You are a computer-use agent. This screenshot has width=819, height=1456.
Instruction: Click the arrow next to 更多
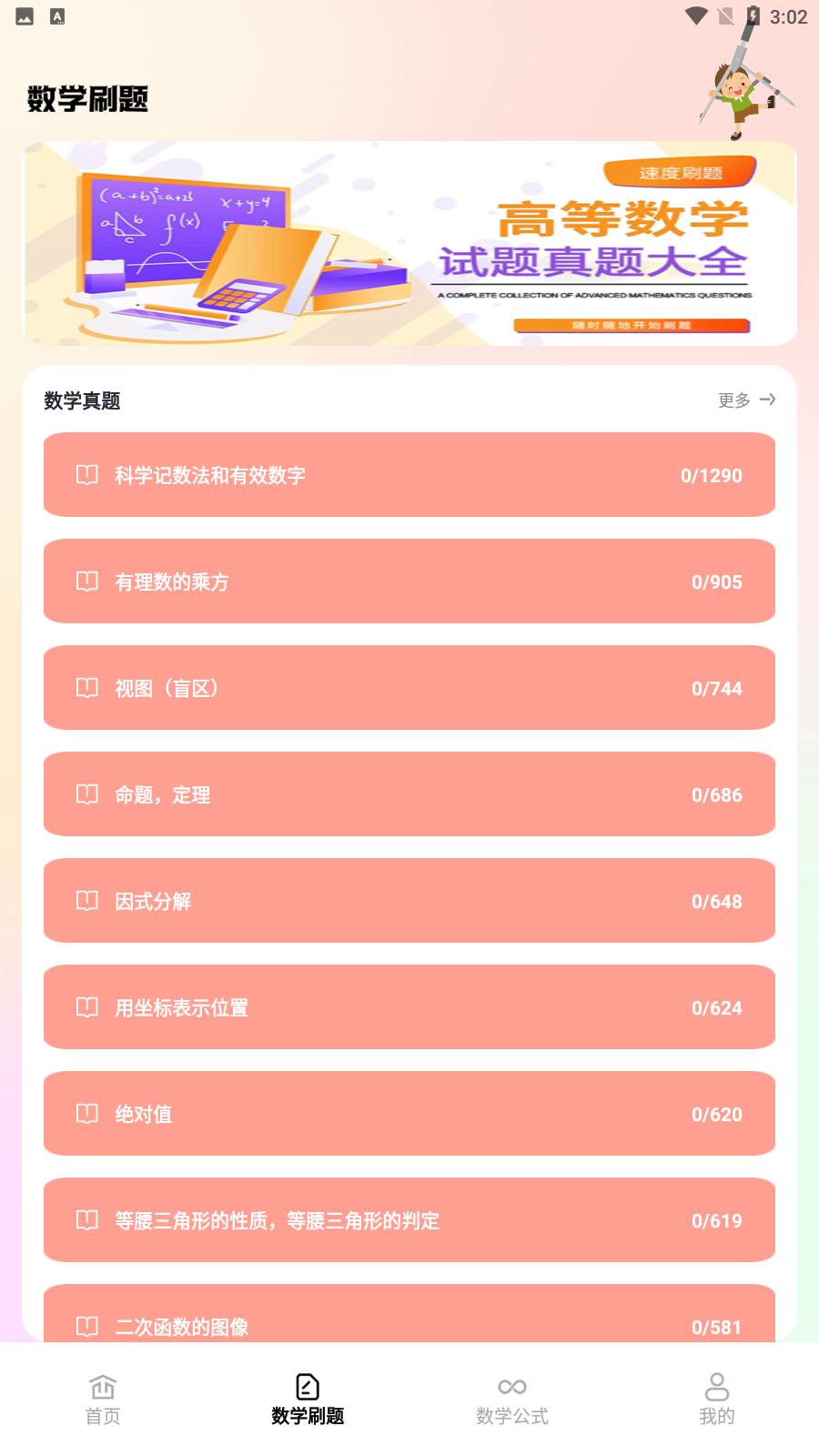click(767, 399)
